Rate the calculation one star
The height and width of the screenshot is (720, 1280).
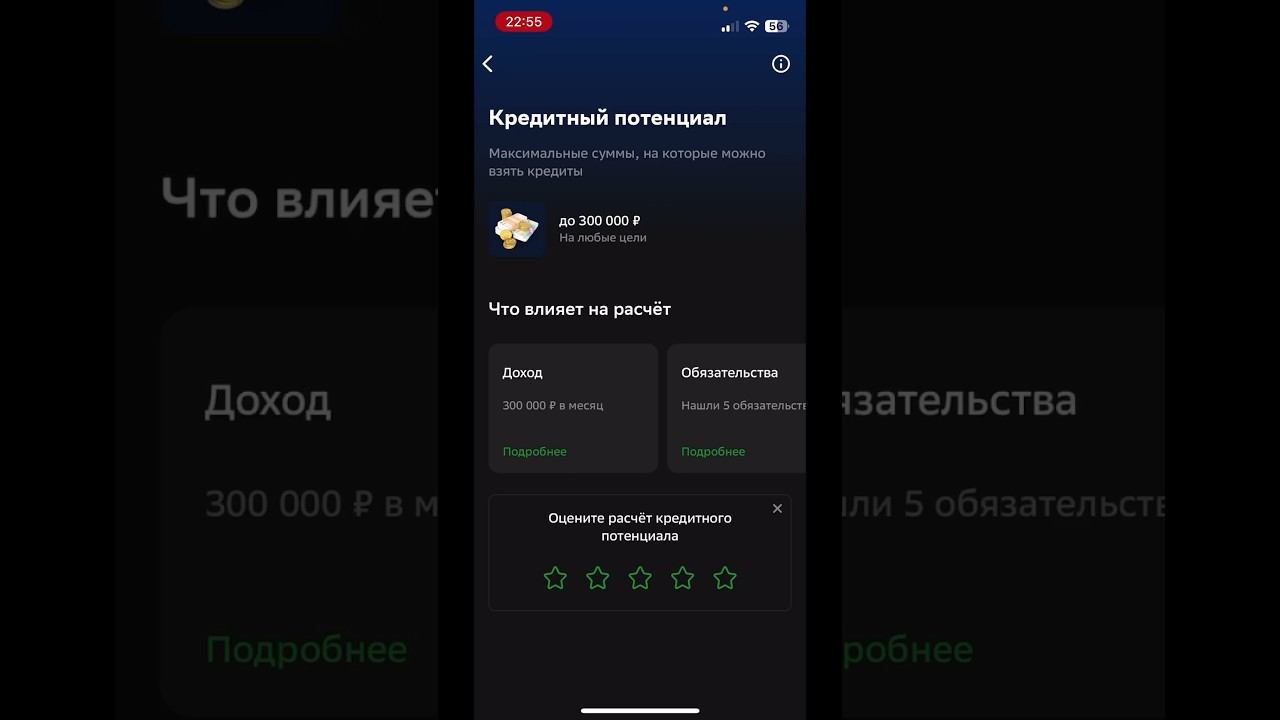(x=555, y=578)
